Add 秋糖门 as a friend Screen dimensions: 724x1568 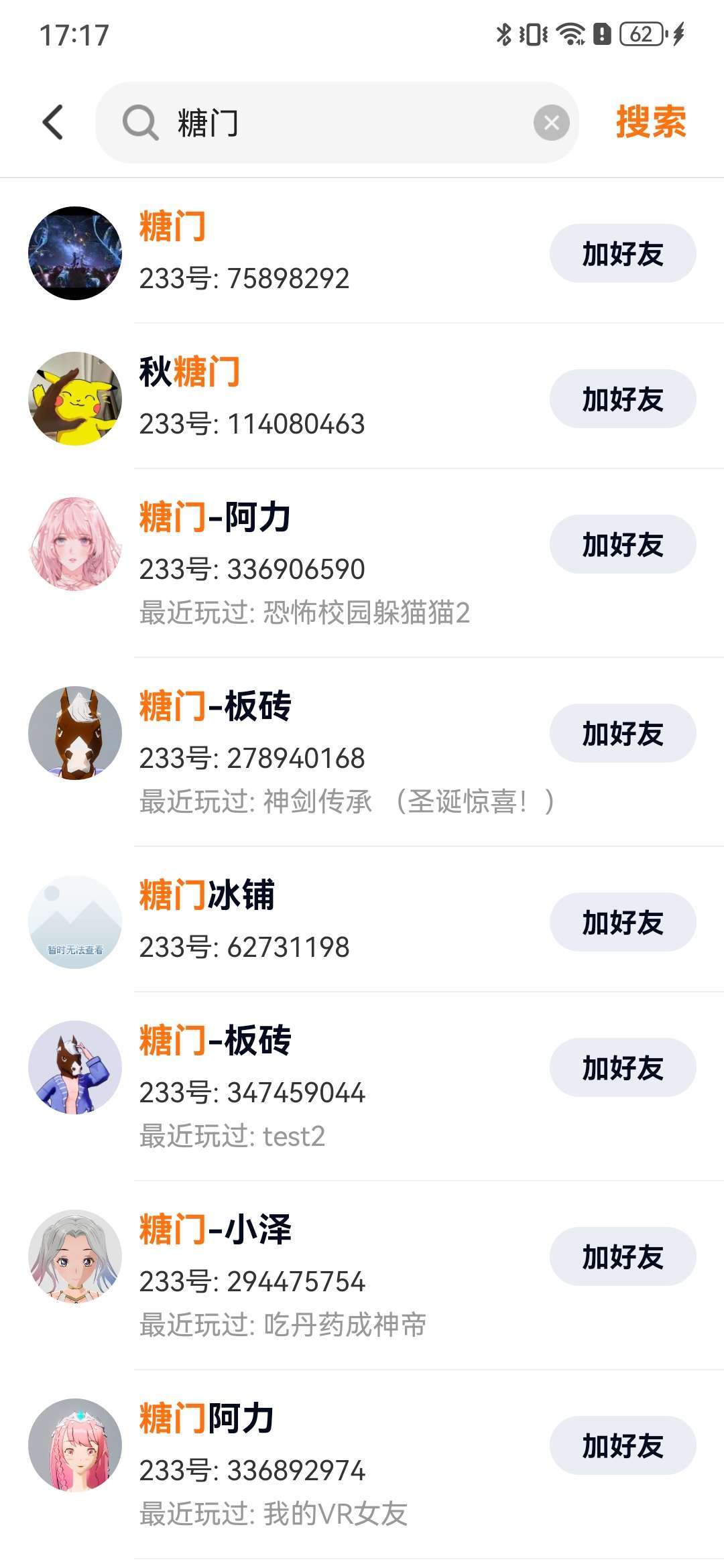[622, 399]
